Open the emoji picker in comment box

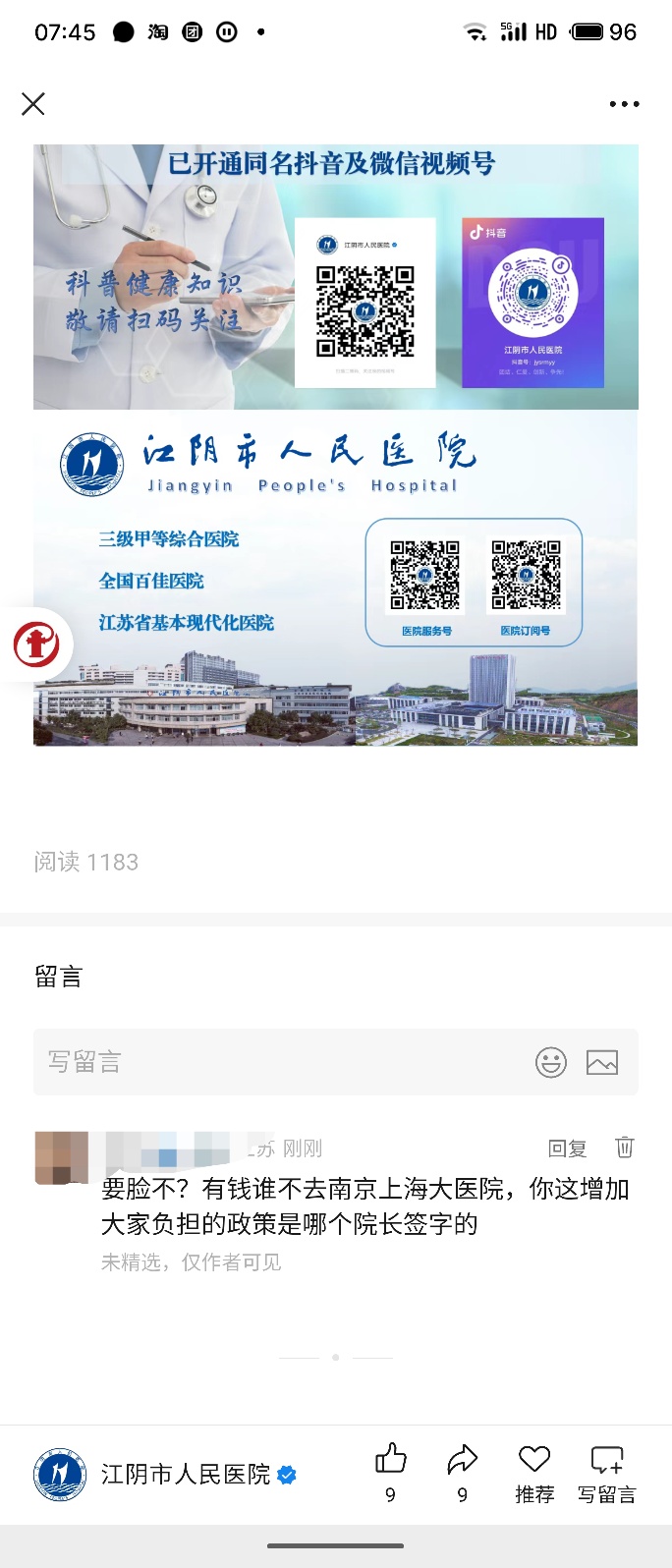551,1062
